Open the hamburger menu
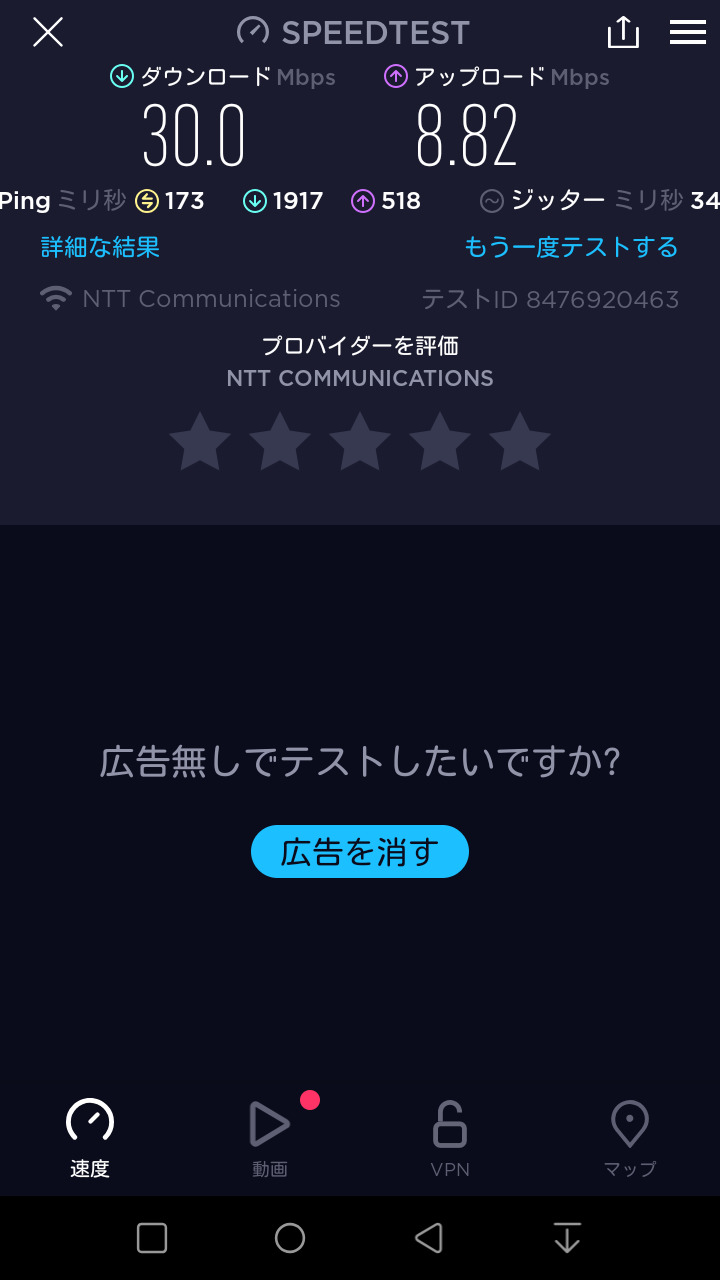Viewport: 720px width, 1280px height. click(x=687, y=32)
